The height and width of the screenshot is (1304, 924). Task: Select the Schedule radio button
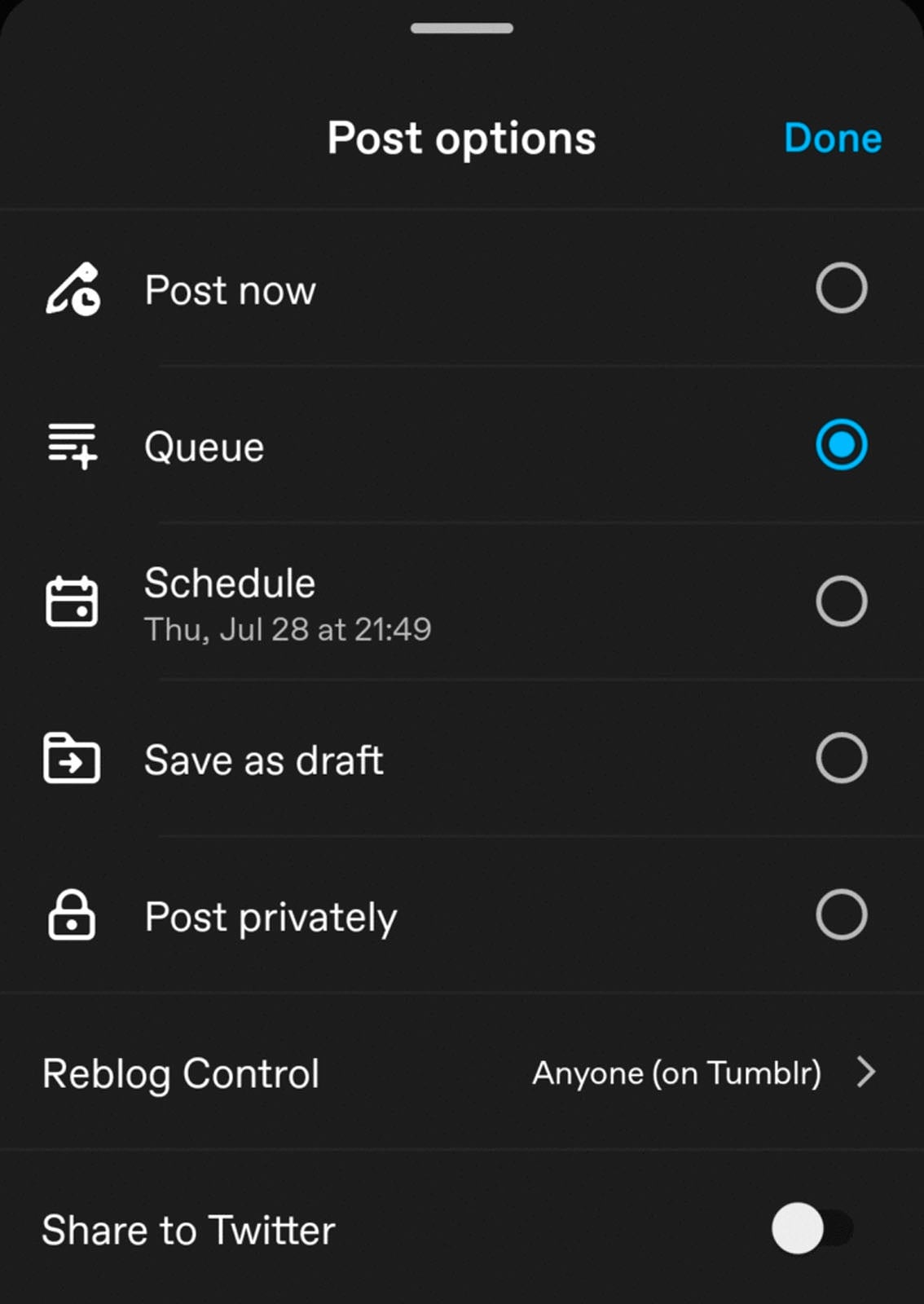[842, 601]
